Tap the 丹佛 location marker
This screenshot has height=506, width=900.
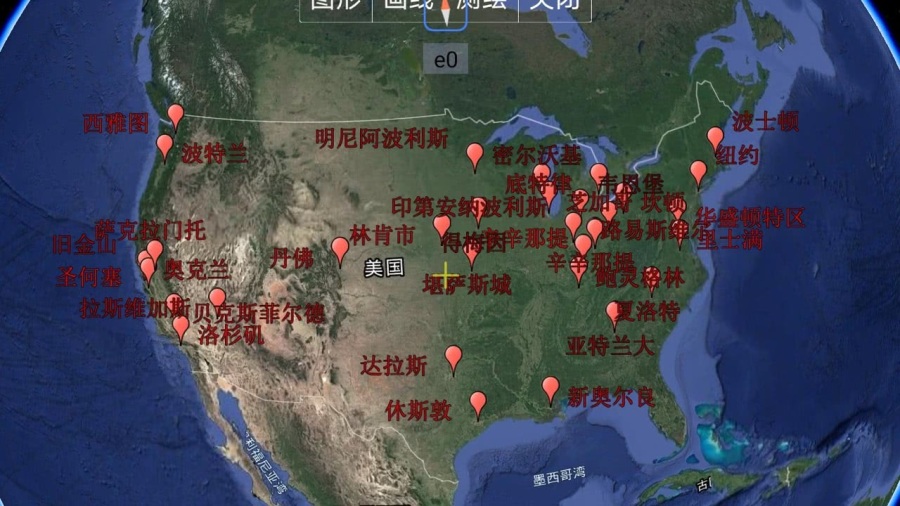point(340,249)
